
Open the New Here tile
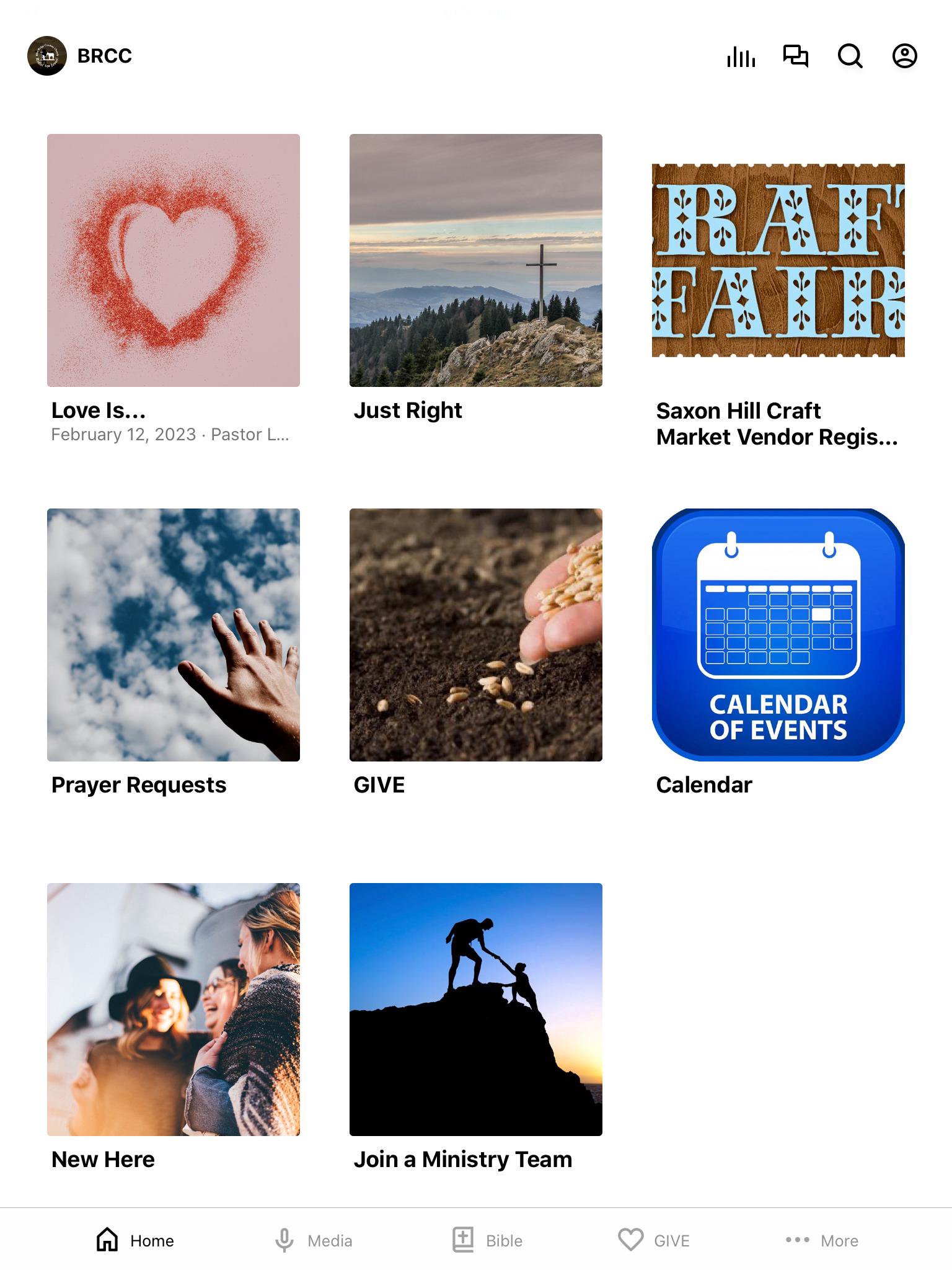174,1010
